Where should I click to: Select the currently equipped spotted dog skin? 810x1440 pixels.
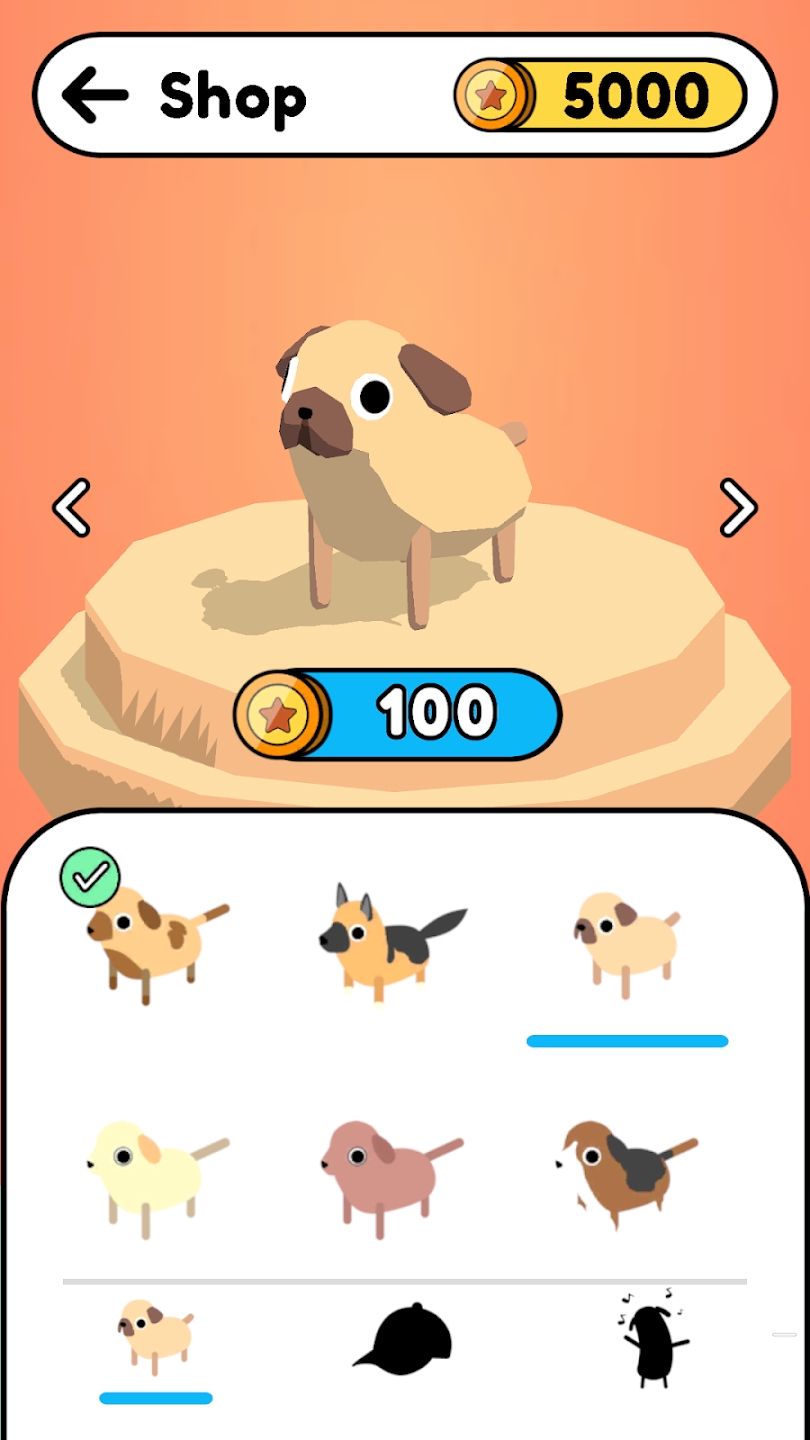pyautogui.click(x=155, y=945)
